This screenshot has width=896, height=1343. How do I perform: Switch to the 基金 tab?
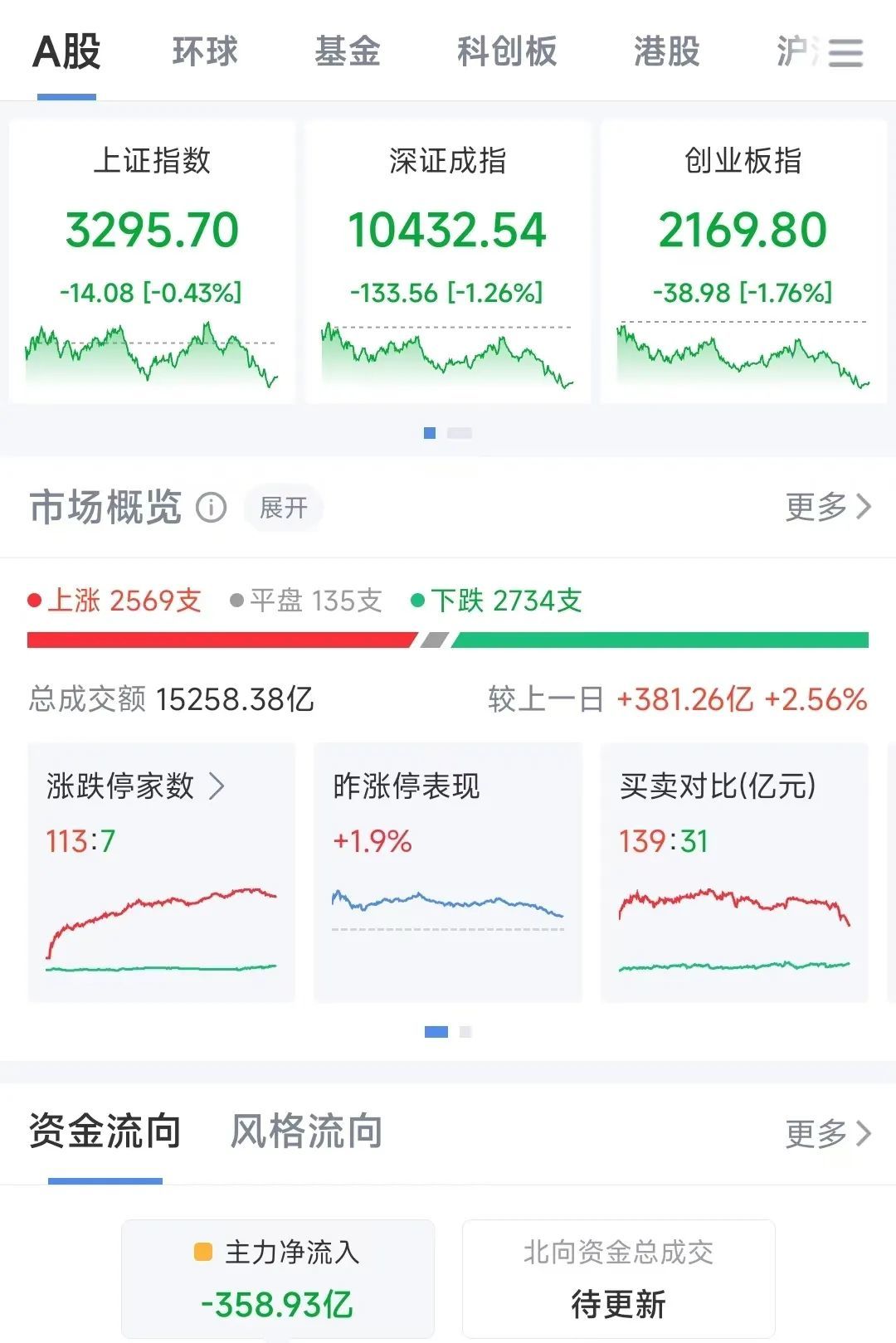tap(347, 51)
